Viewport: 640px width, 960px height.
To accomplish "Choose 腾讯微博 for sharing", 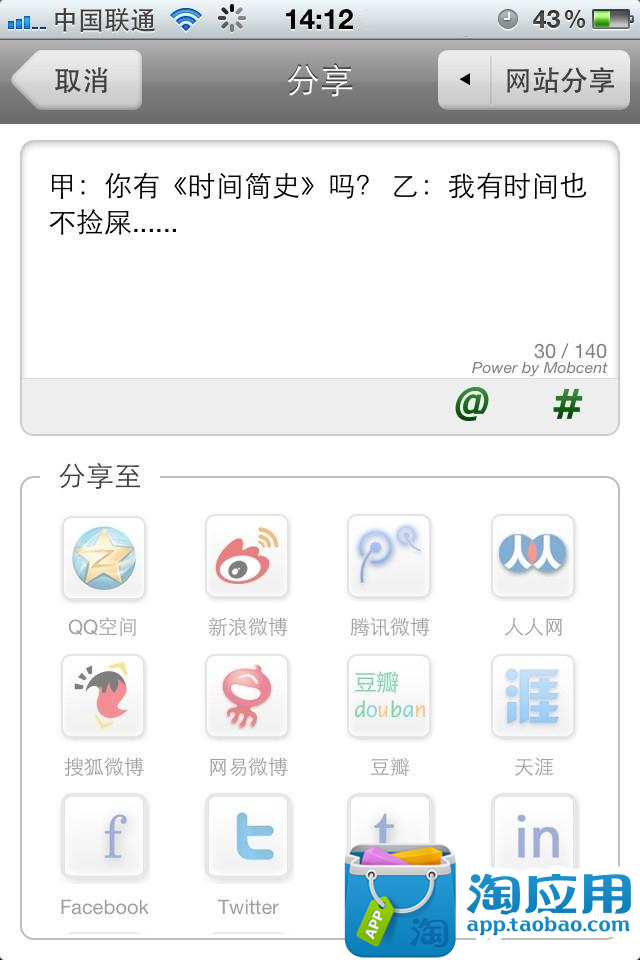I will (389, 557).
